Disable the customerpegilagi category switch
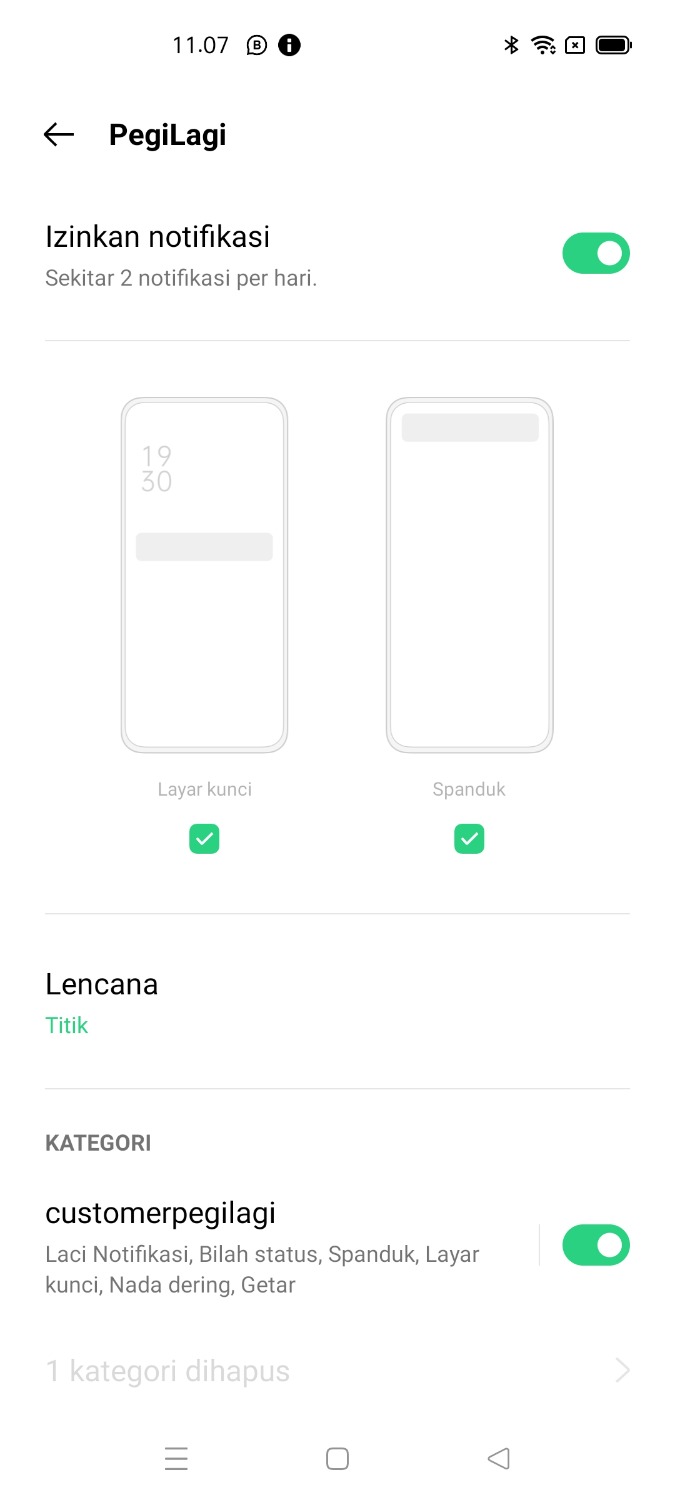Viewport: 675px width, 1500px height. 595,1245
